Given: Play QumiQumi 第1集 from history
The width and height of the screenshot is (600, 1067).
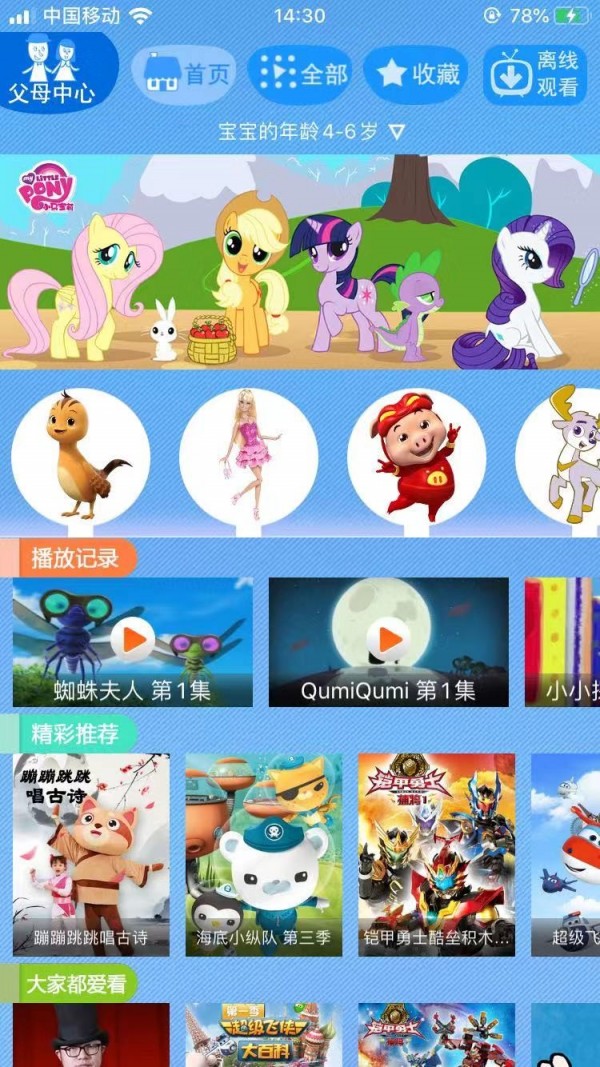Looking at the screenshot, I should click(388, 640).
